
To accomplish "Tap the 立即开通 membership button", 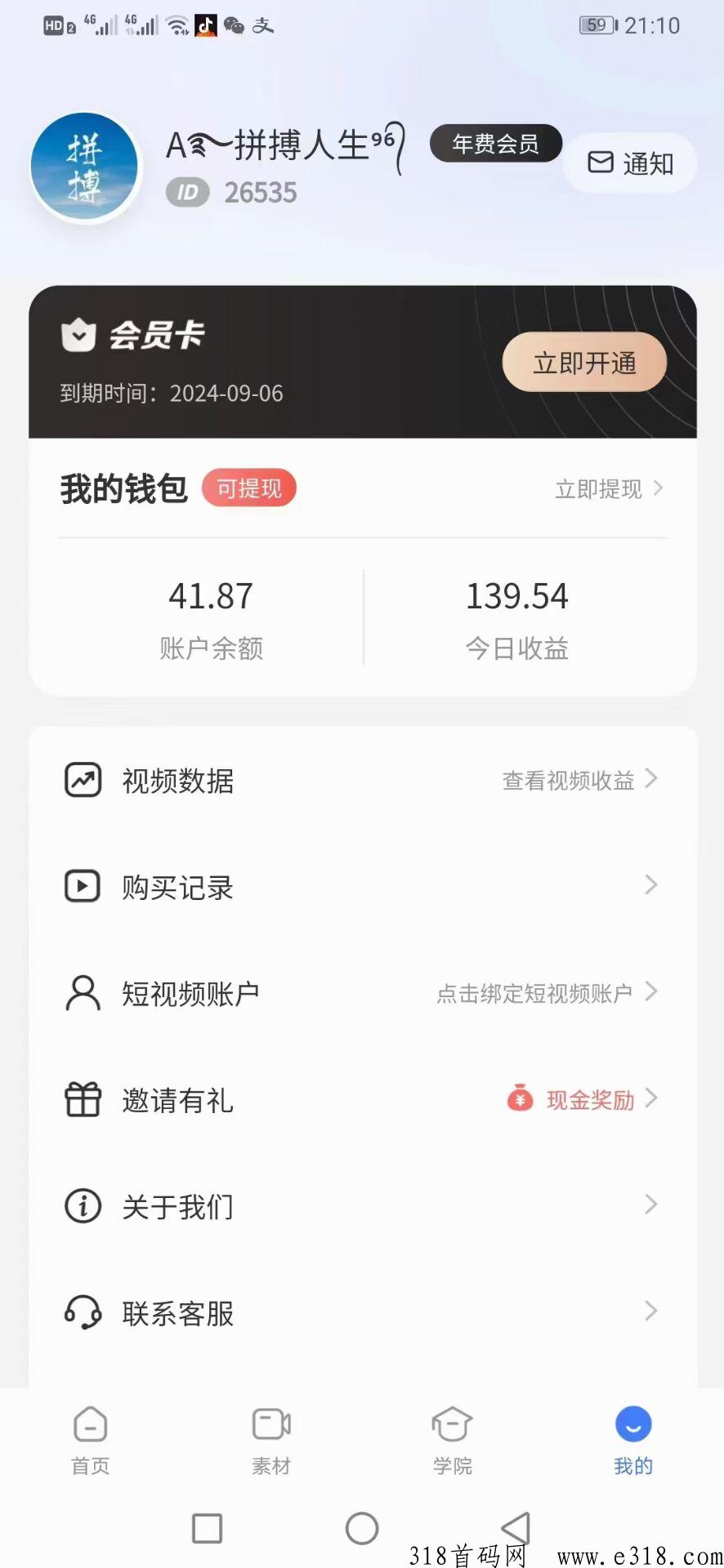I will [584, 363].
